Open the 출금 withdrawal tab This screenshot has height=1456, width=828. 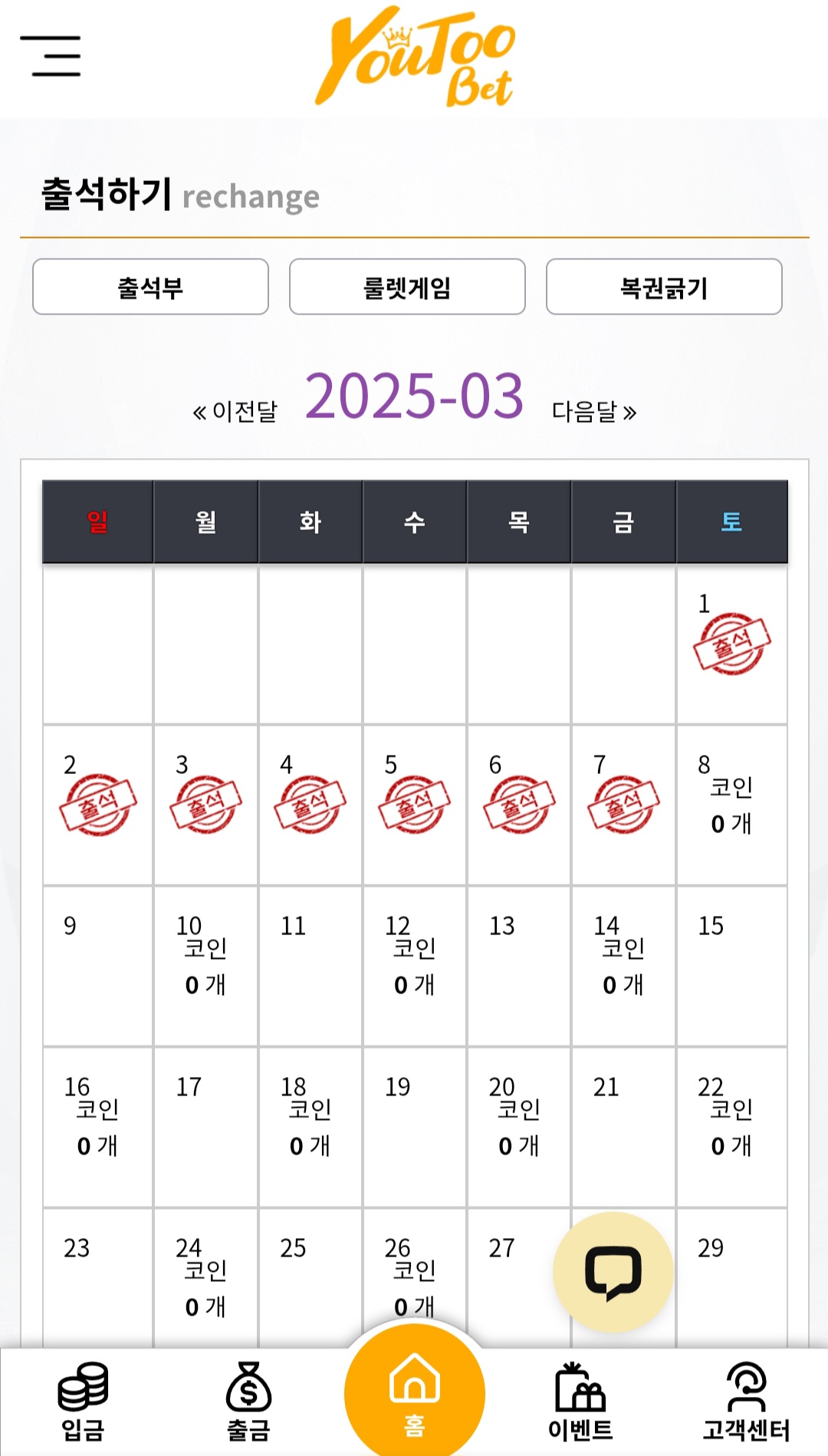248,1401
